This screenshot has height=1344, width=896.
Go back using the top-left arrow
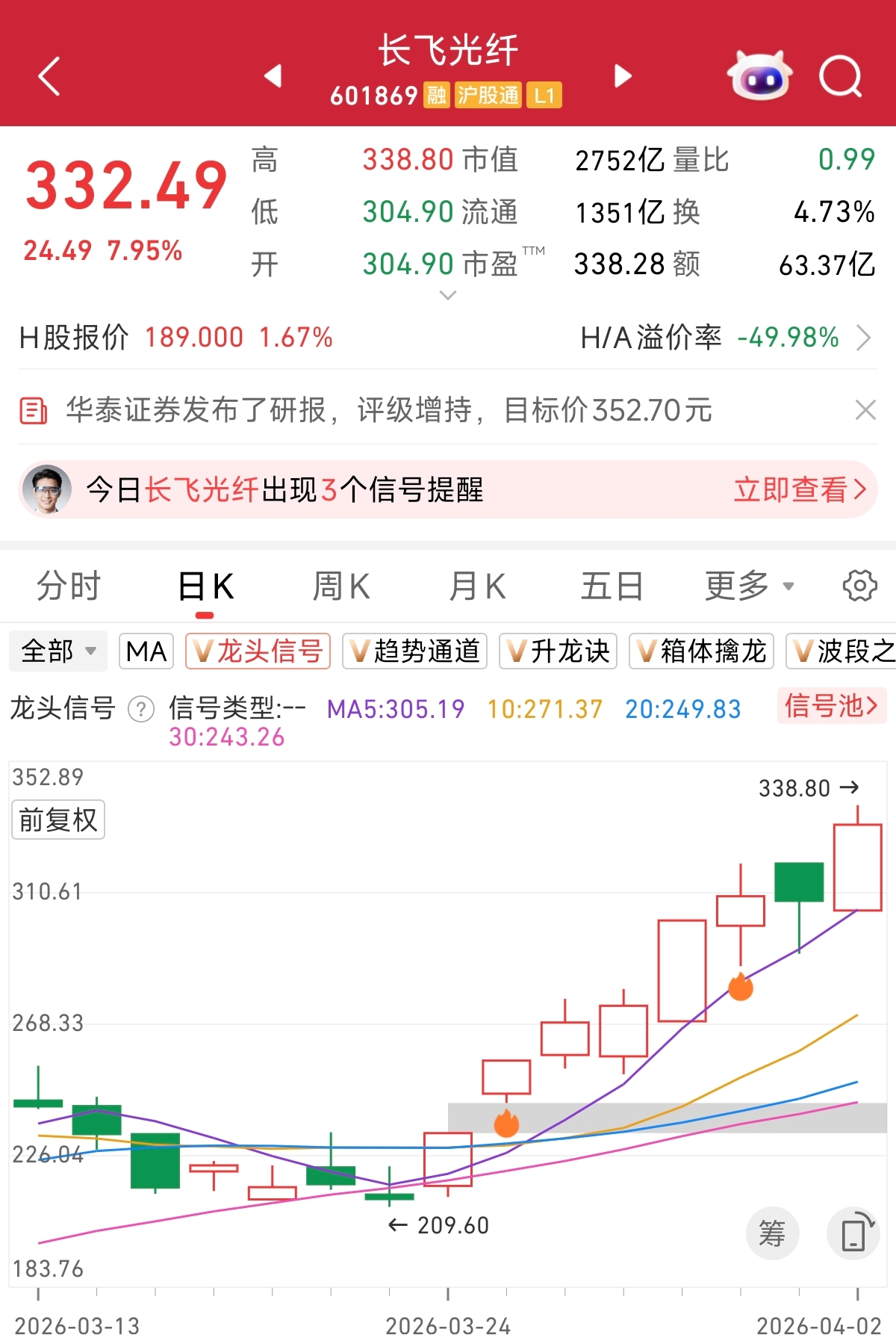pos(49,76)
